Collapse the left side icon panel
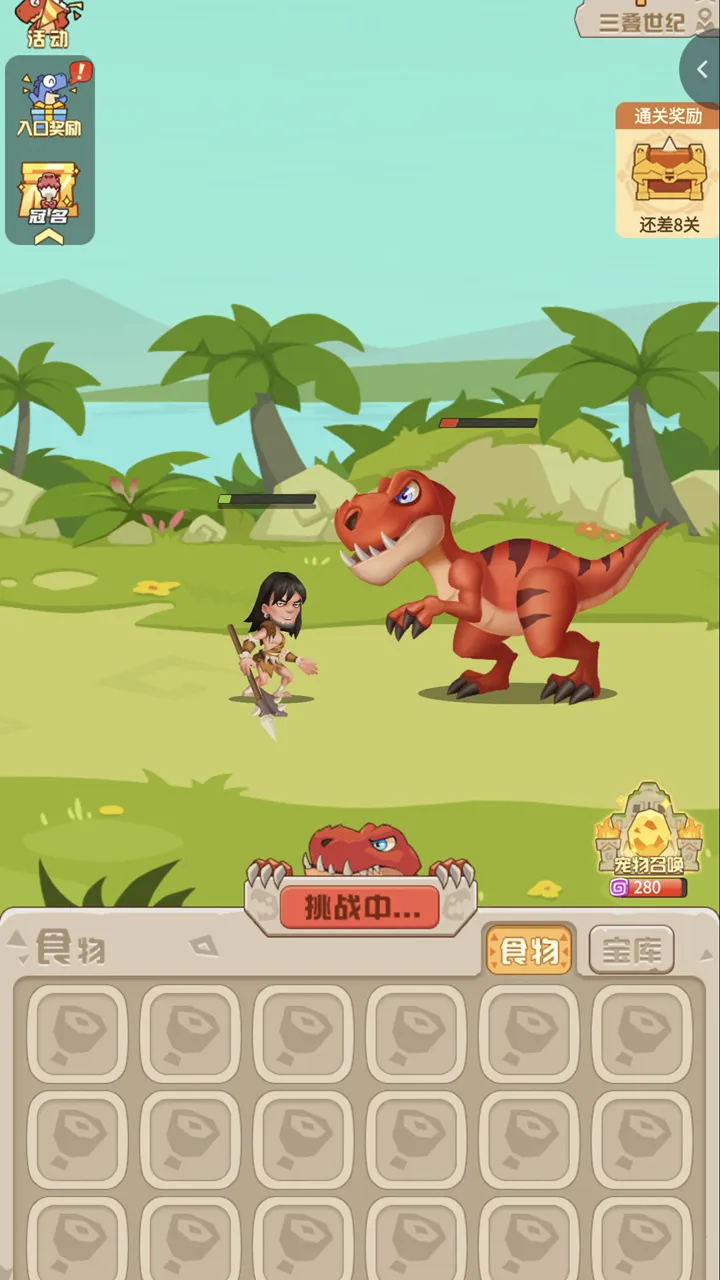Image resolution: width=720 pixels, height=1280 pixels. click(49, 237)
